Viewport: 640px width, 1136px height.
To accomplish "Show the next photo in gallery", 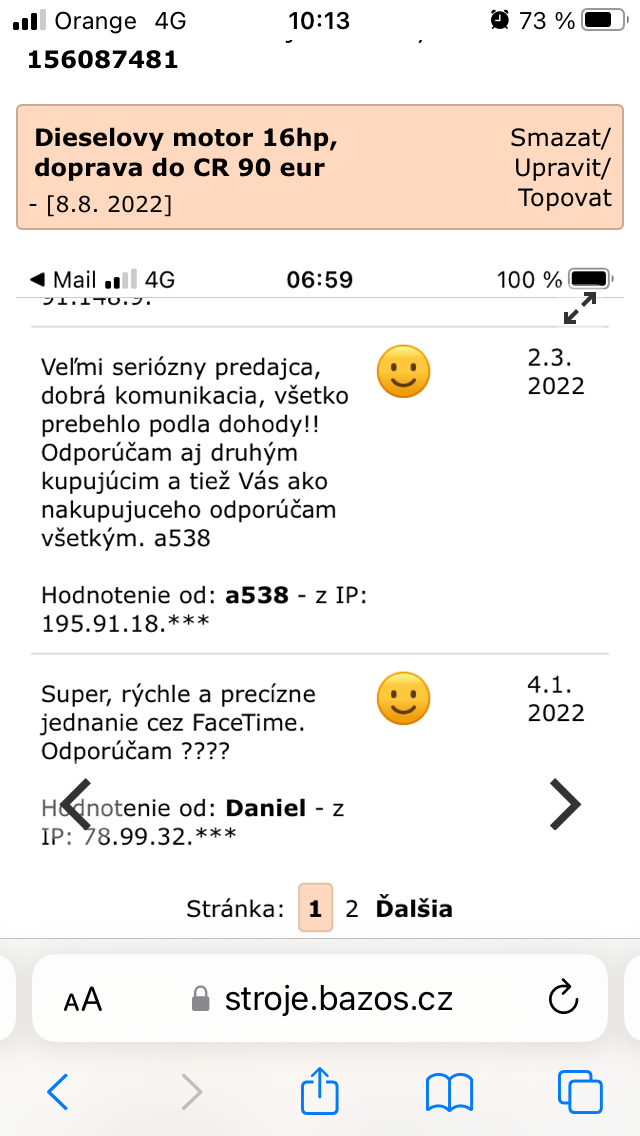I will tap(565, 803).
